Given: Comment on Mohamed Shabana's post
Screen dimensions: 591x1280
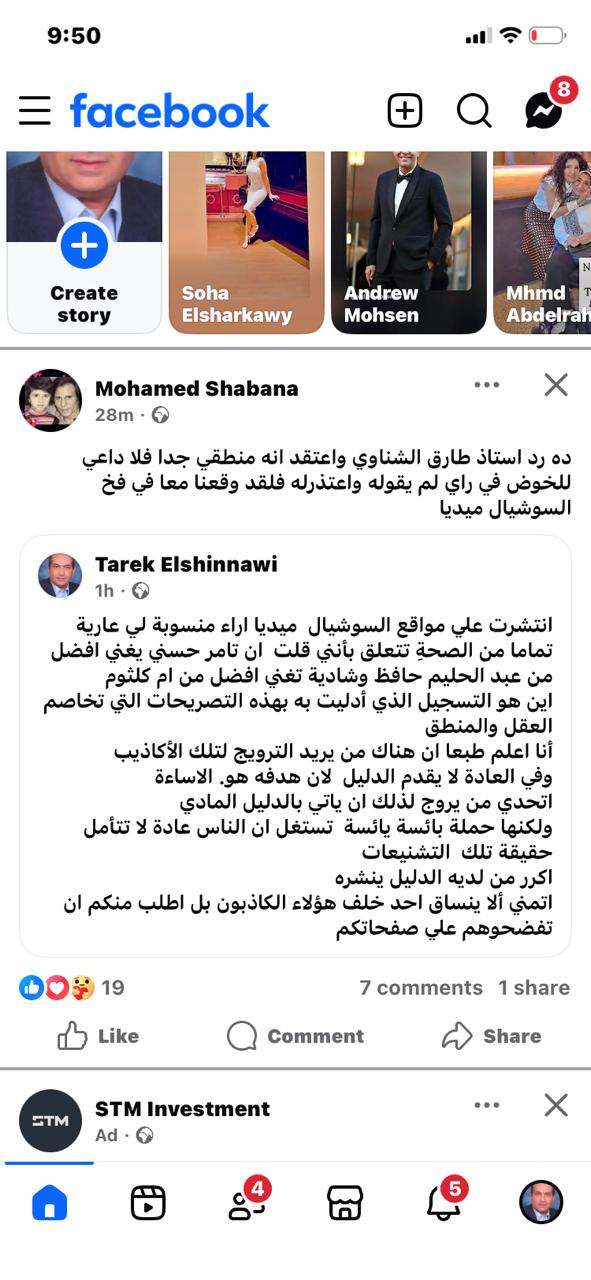Looking at the screenshot, I should [295, 1036].
